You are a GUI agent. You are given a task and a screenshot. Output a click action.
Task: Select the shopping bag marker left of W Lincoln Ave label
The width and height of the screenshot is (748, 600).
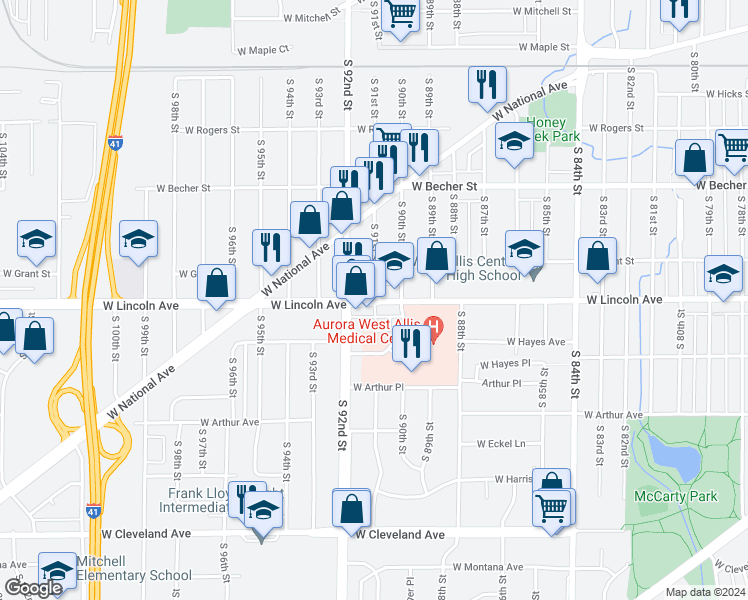217,283
